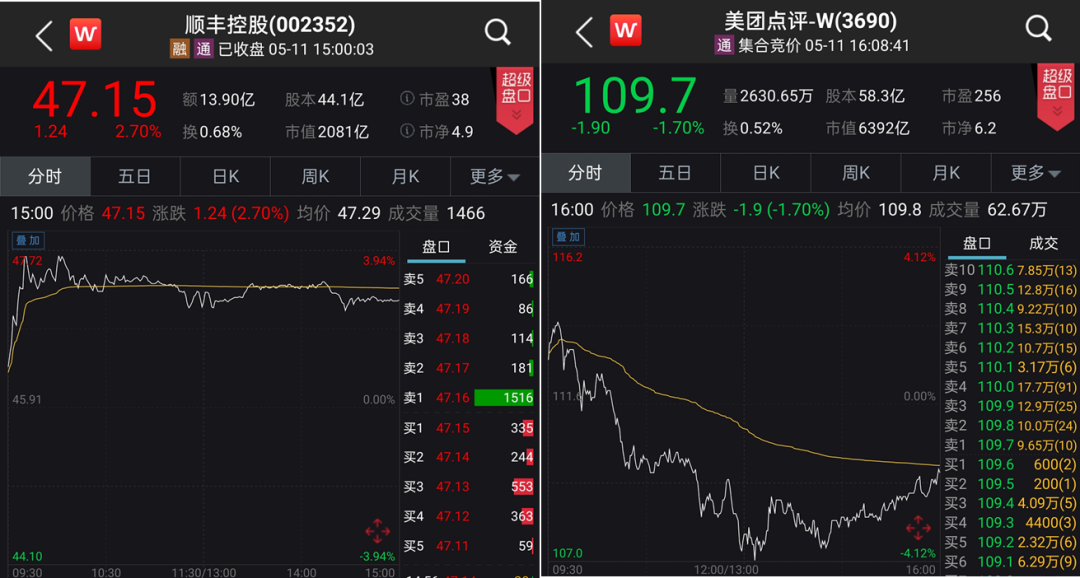
Task: Open 更多 chart options for 顺丰控股
Action: 495,176
